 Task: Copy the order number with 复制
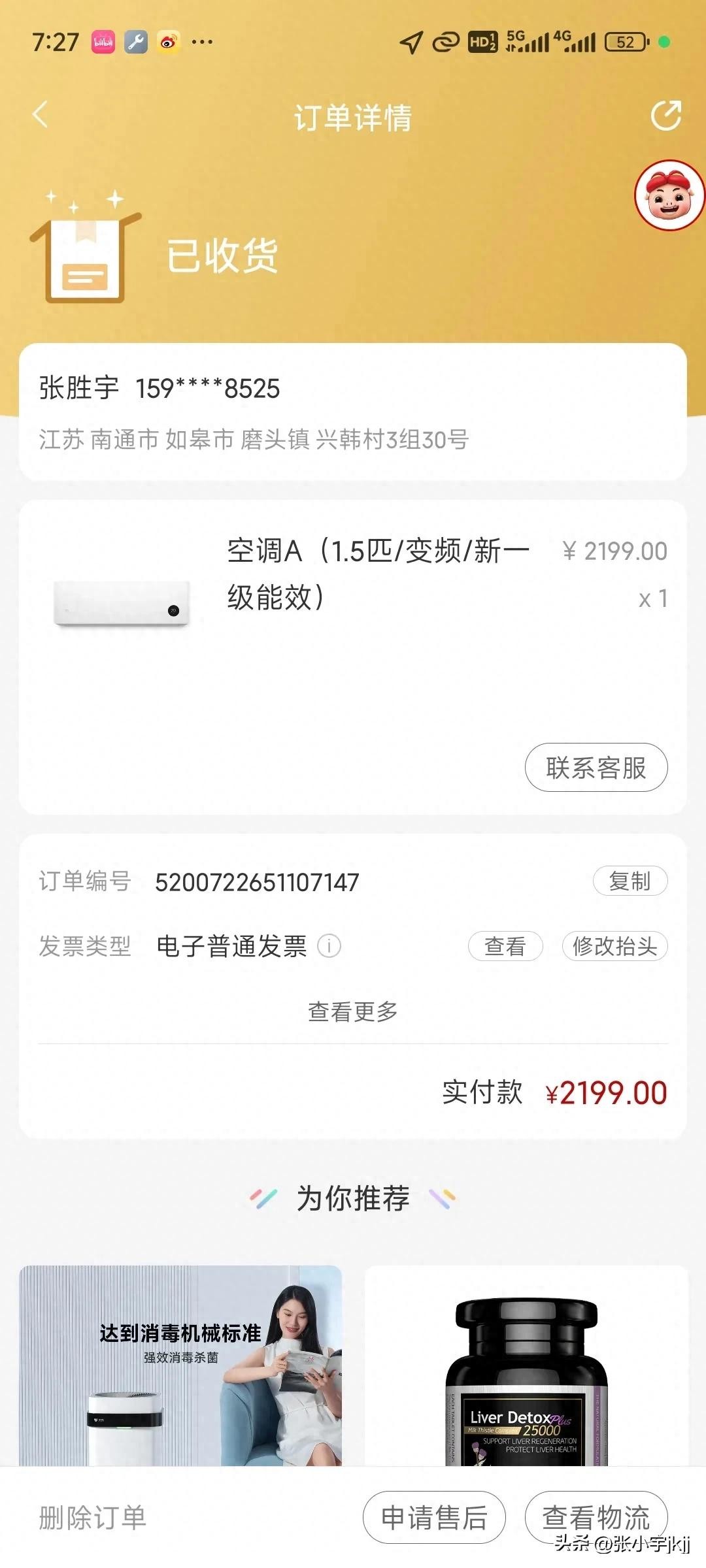(630, 881)
